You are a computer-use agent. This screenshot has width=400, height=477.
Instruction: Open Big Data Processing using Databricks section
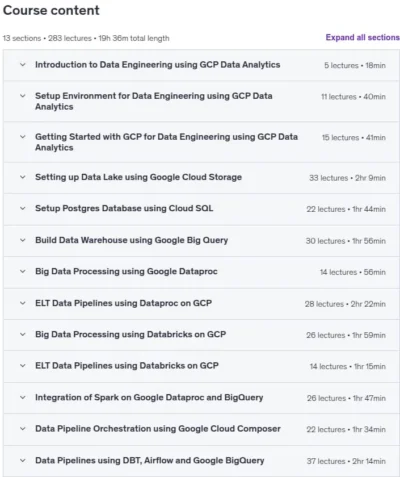pos(201,335)
